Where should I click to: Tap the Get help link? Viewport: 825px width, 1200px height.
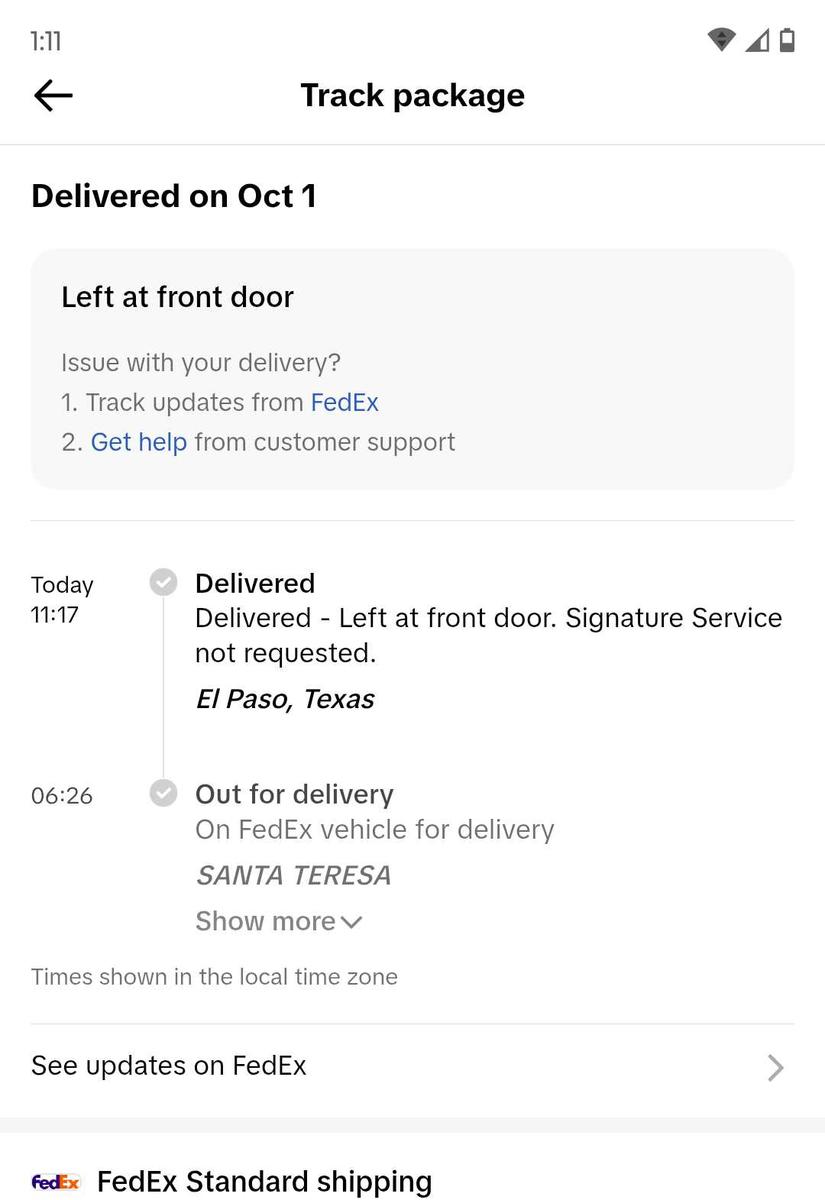coord(138,442)
